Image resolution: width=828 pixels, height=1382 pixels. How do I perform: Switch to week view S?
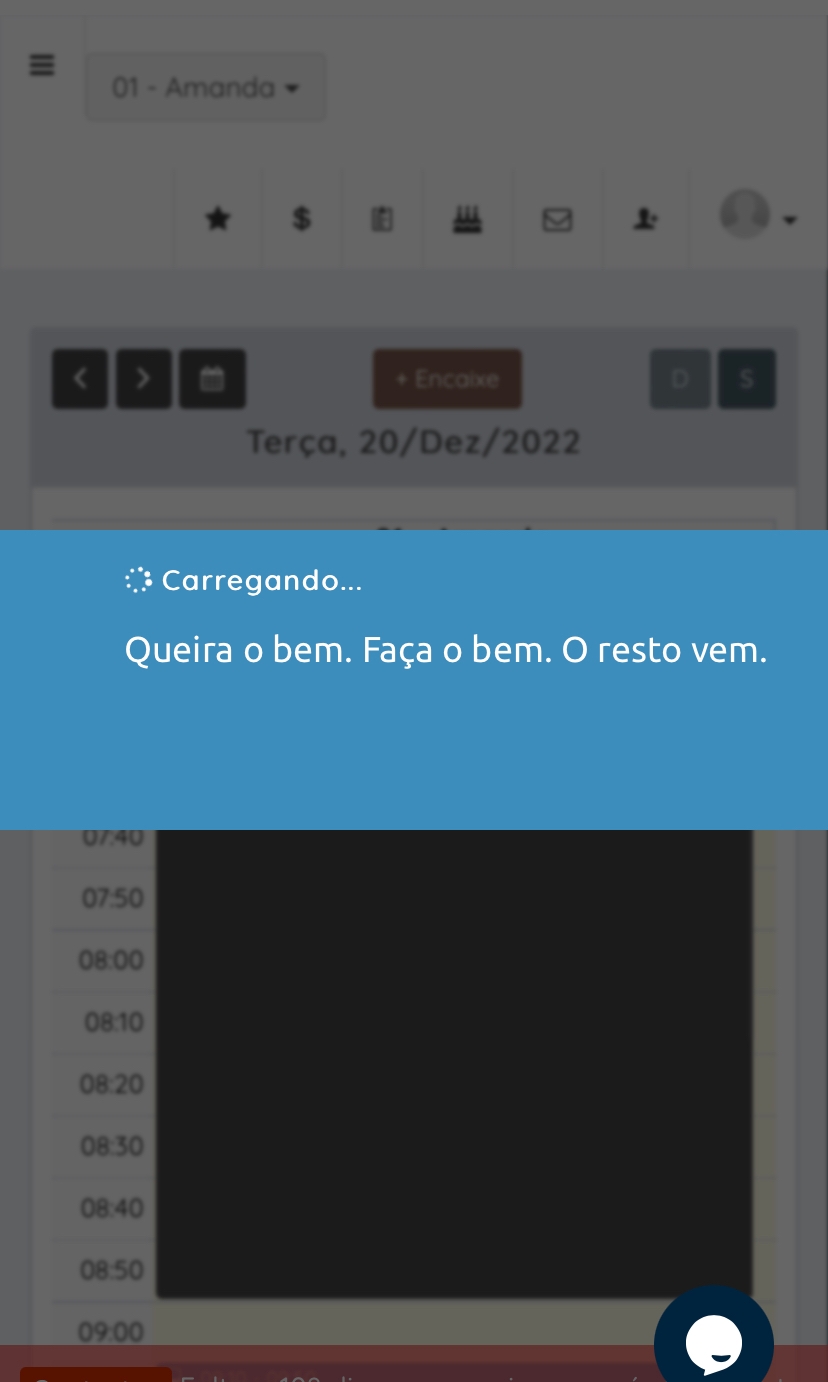pos(746,378)
